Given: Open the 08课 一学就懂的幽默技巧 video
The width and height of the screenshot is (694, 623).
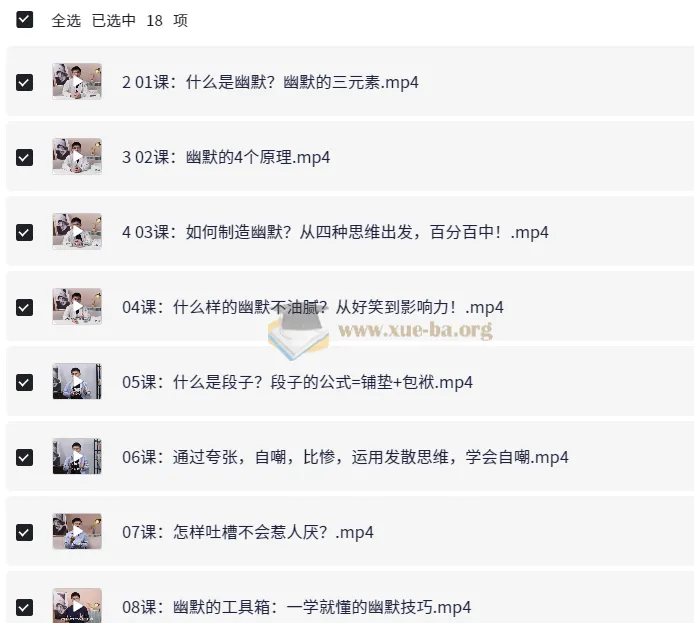Looking at the screenshot, I should pyautogui.click(x=297, y=607).
